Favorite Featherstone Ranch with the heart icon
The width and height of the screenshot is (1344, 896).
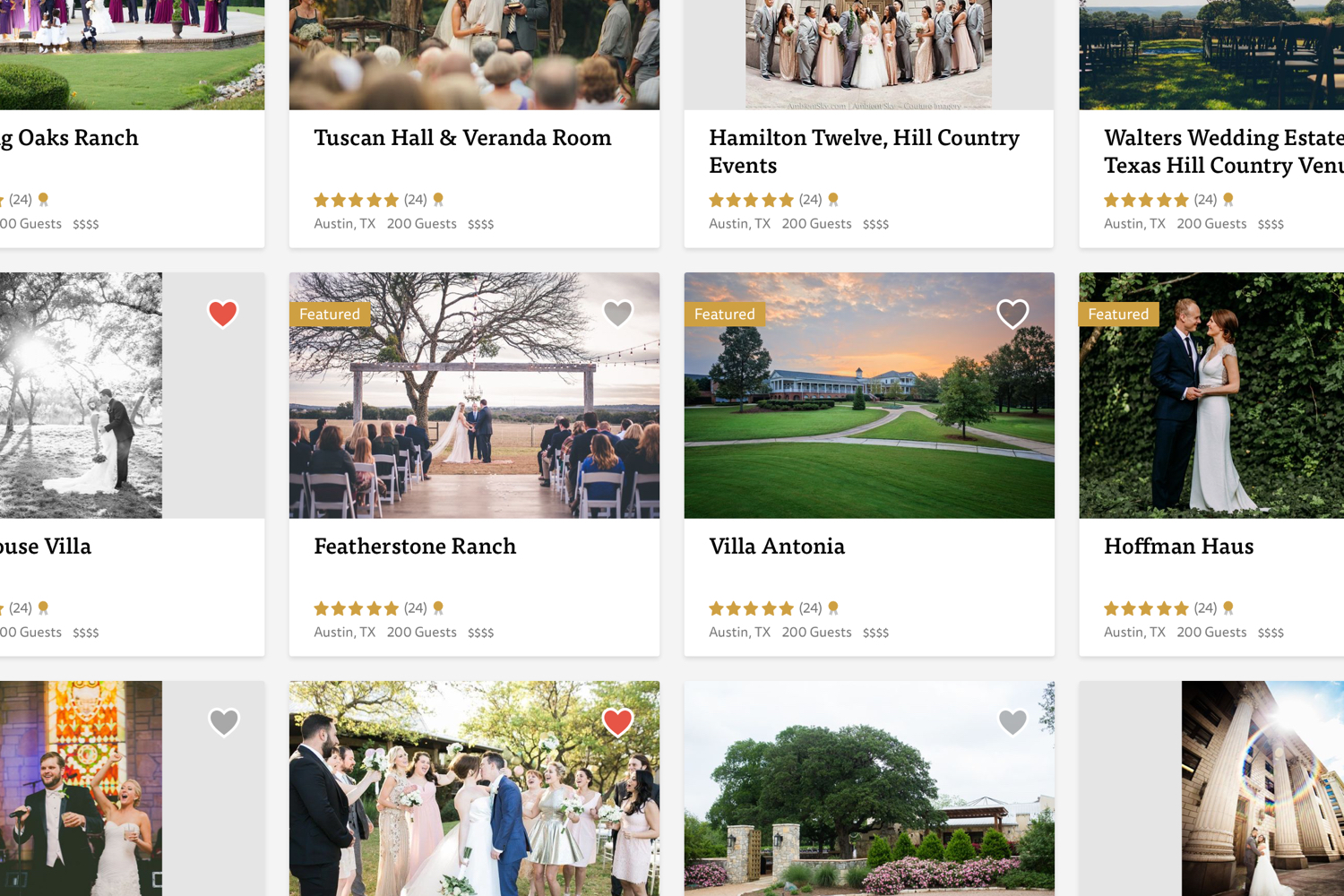click(x=617, y=313)
